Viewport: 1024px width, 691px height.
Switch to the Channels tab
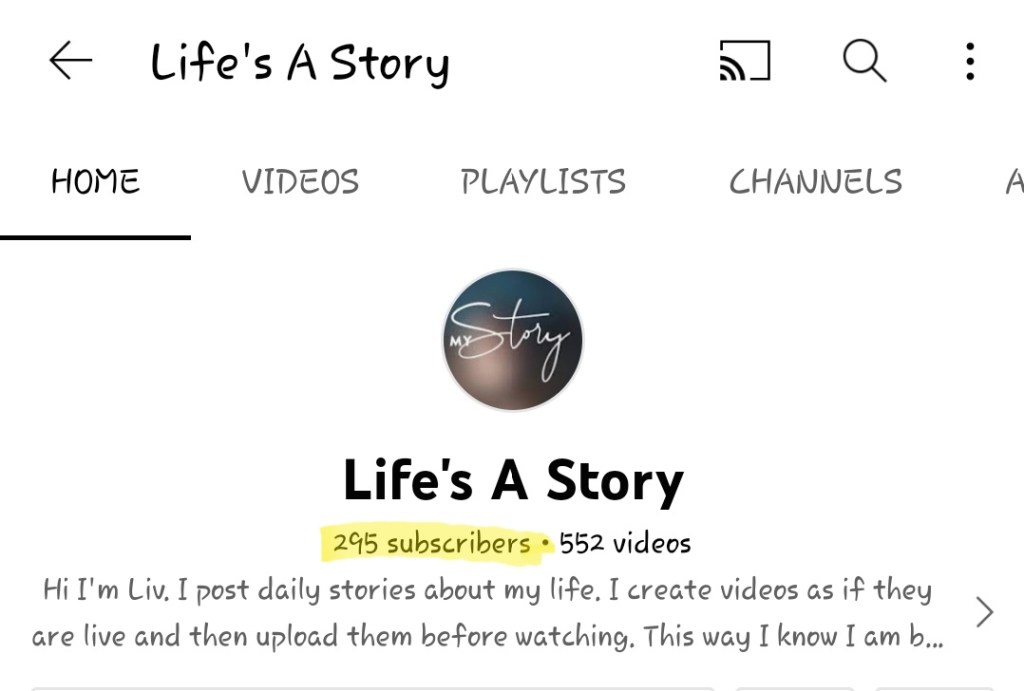pos(815,182)
